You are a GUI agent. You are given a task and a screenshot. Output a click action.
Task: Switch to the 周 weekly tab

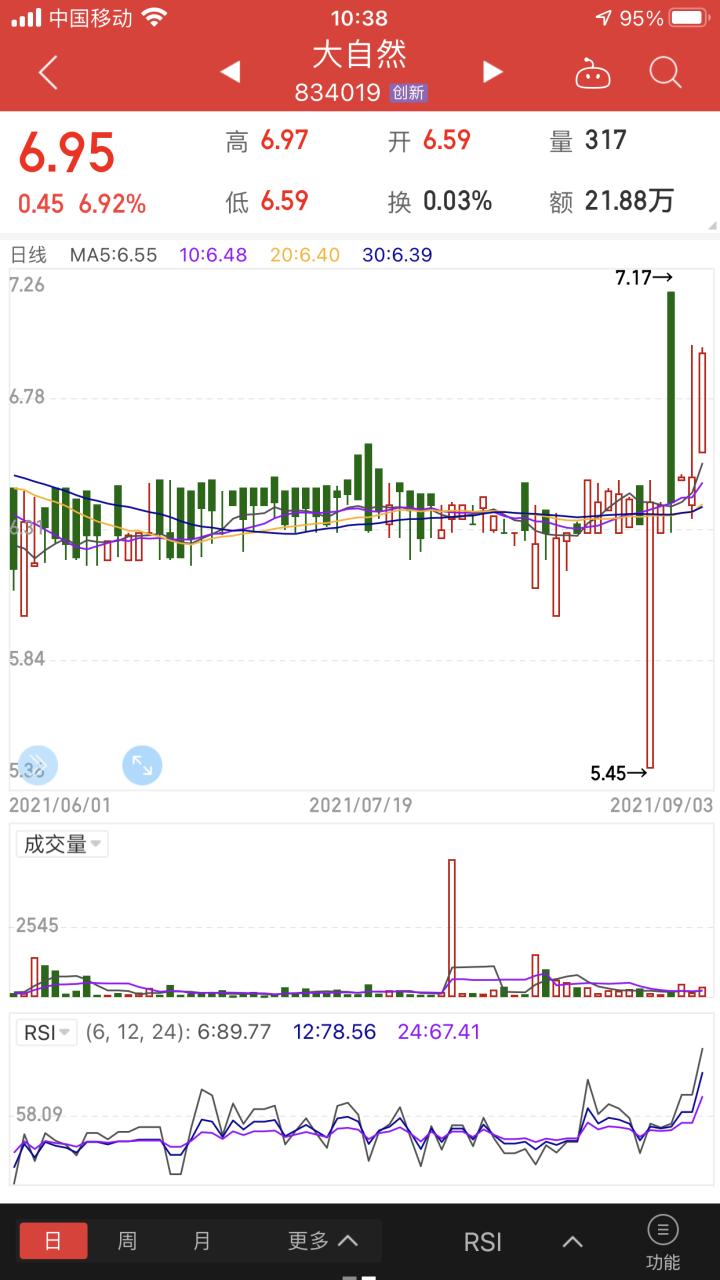click(127, 1241)
